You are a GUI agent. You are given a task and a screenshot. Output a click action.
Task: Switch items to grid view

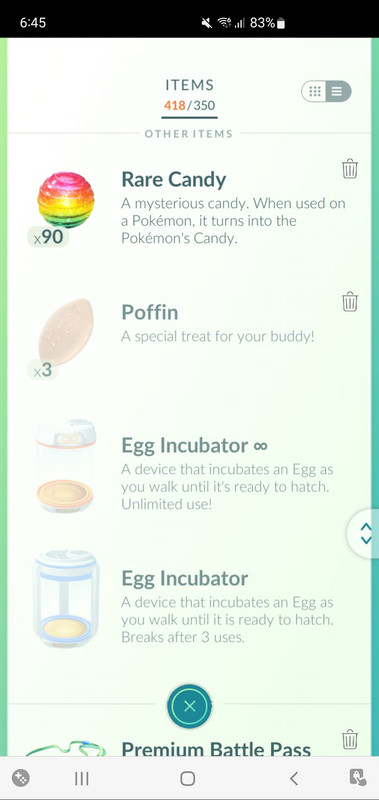[315, 92]
